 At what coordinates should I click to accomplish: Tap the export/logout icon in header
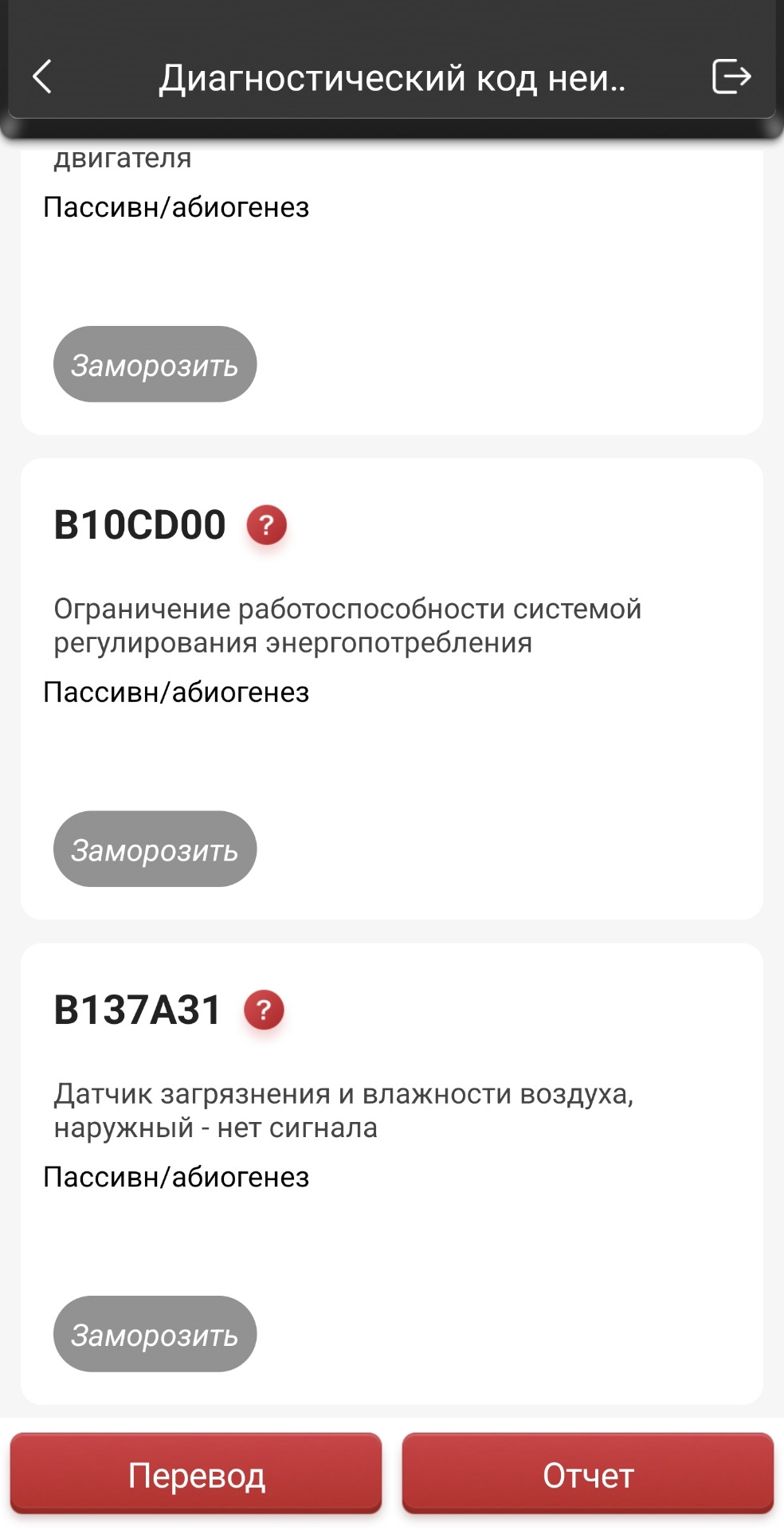click(x=731, y=77)
